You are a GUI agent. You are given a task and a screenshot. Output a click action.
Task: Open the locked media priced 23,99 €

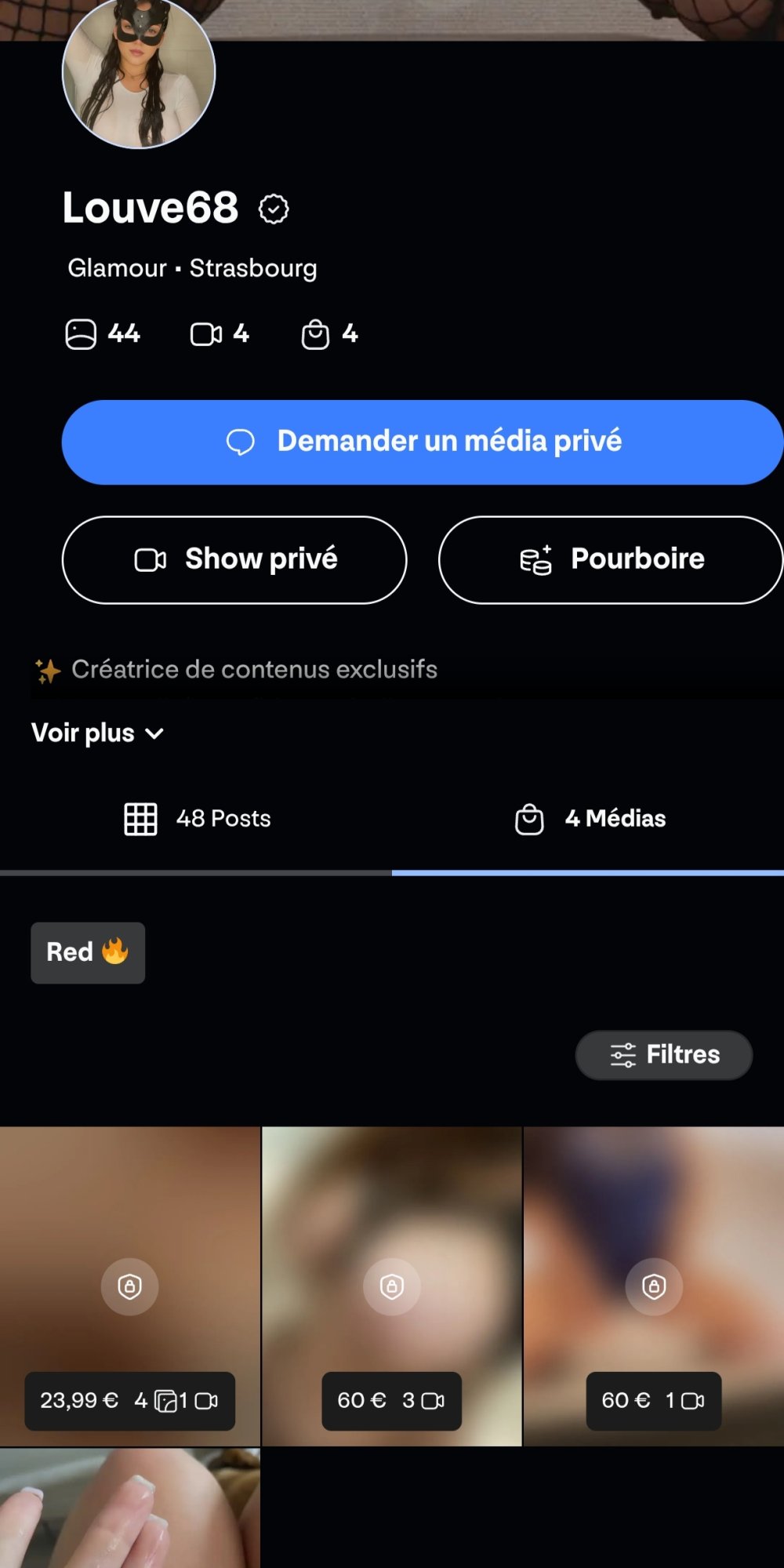coord(129,1286)
